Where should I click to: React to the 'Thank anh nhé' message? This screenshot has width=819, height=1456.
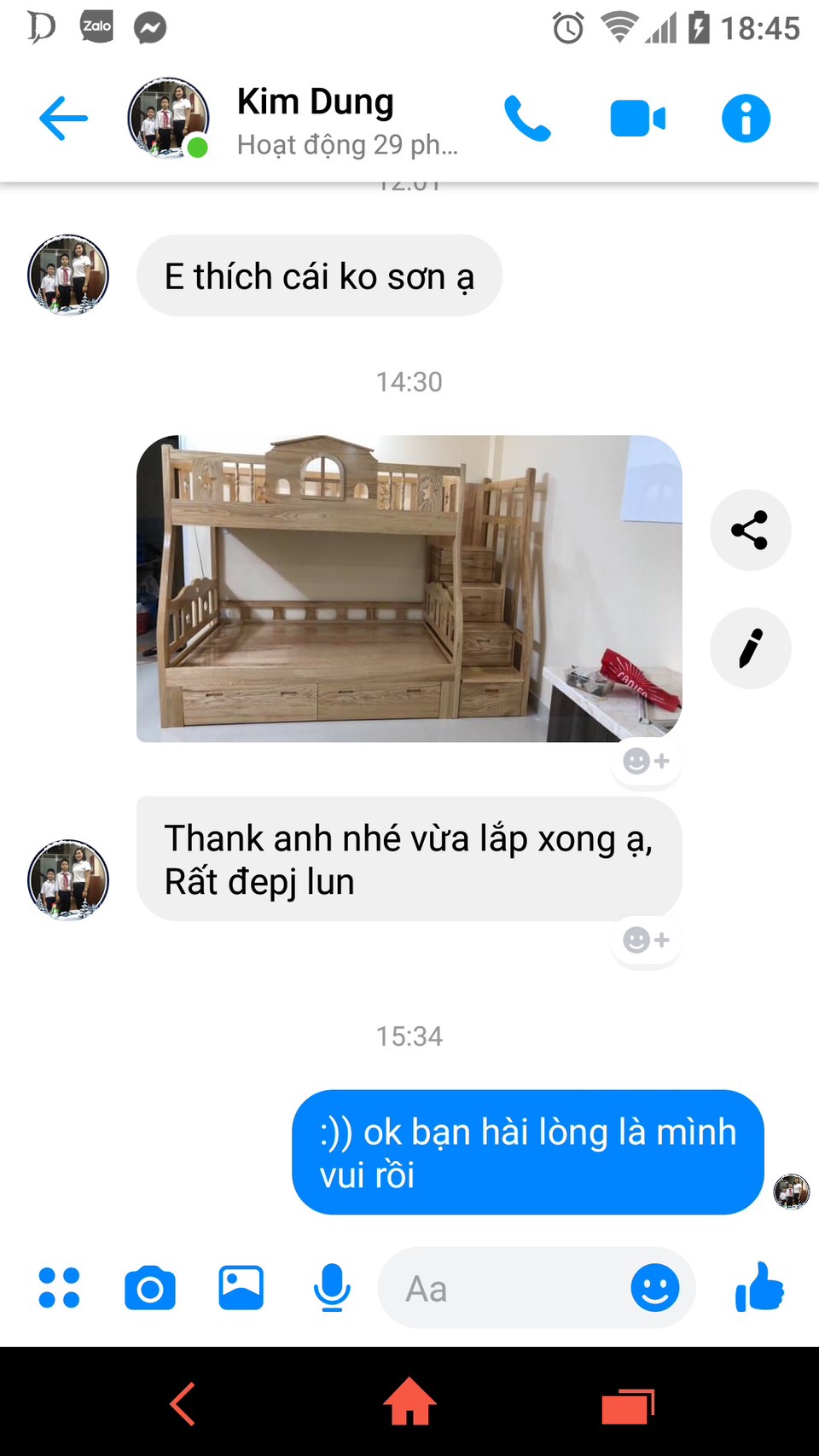pyautogui.click(x=646, y=940)
